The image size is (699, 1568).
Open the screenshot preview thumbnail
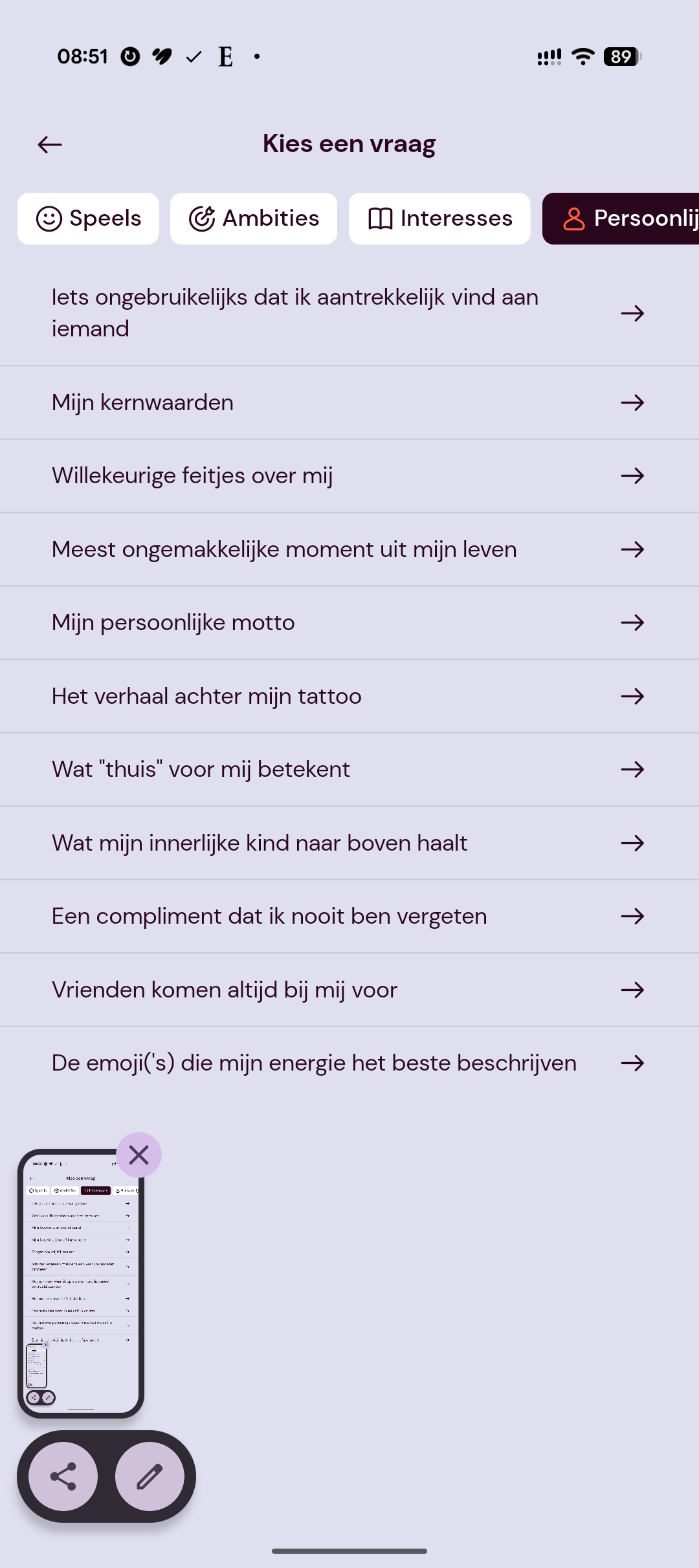81,1284
